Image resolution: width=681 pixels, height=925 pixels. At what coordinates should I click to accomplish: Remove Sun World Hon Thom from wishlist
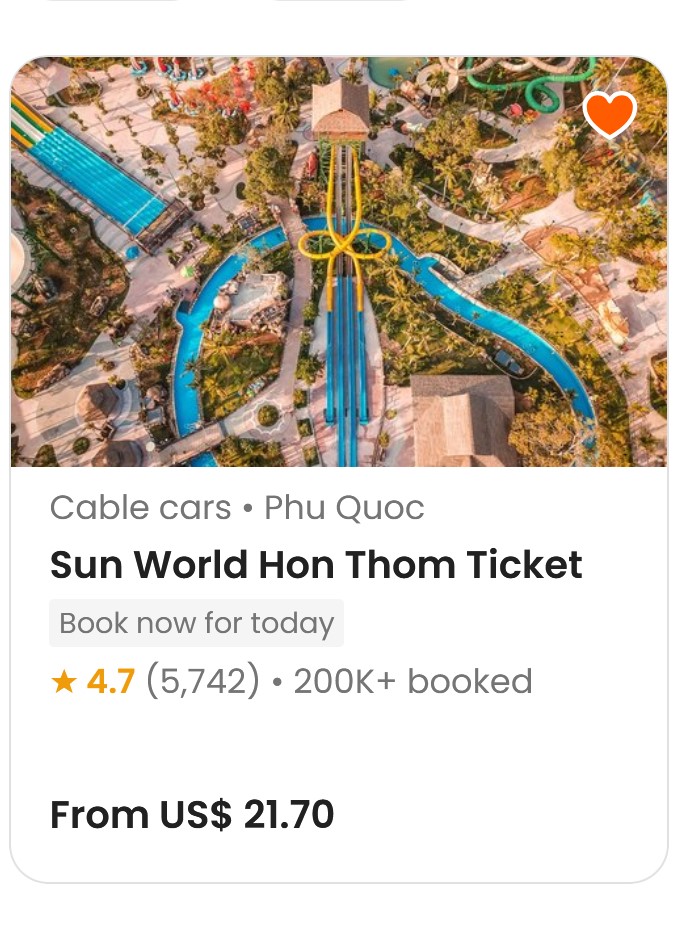point(609,115)
